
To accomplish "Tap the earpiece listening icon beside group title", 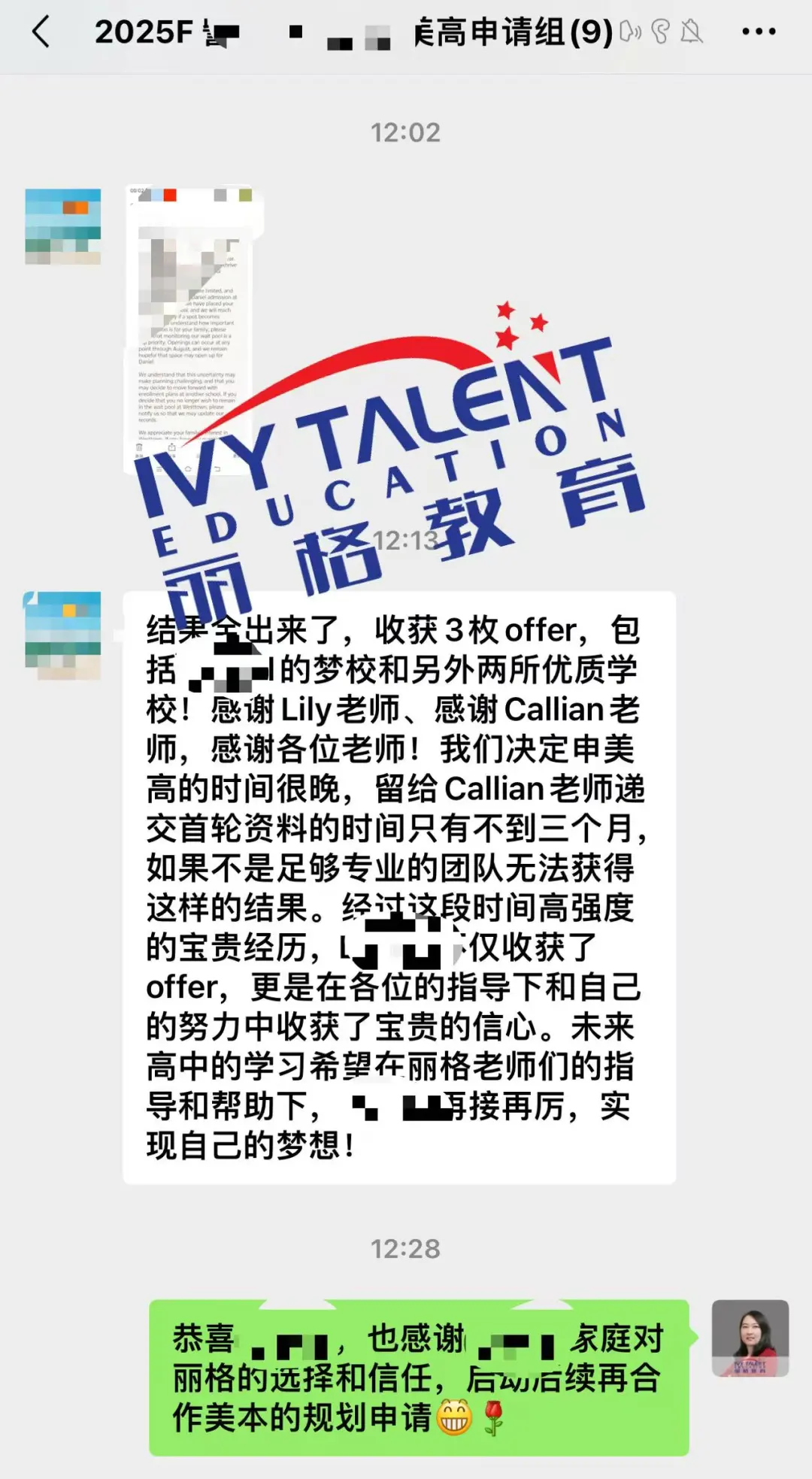I will click(x=659, y=30).
